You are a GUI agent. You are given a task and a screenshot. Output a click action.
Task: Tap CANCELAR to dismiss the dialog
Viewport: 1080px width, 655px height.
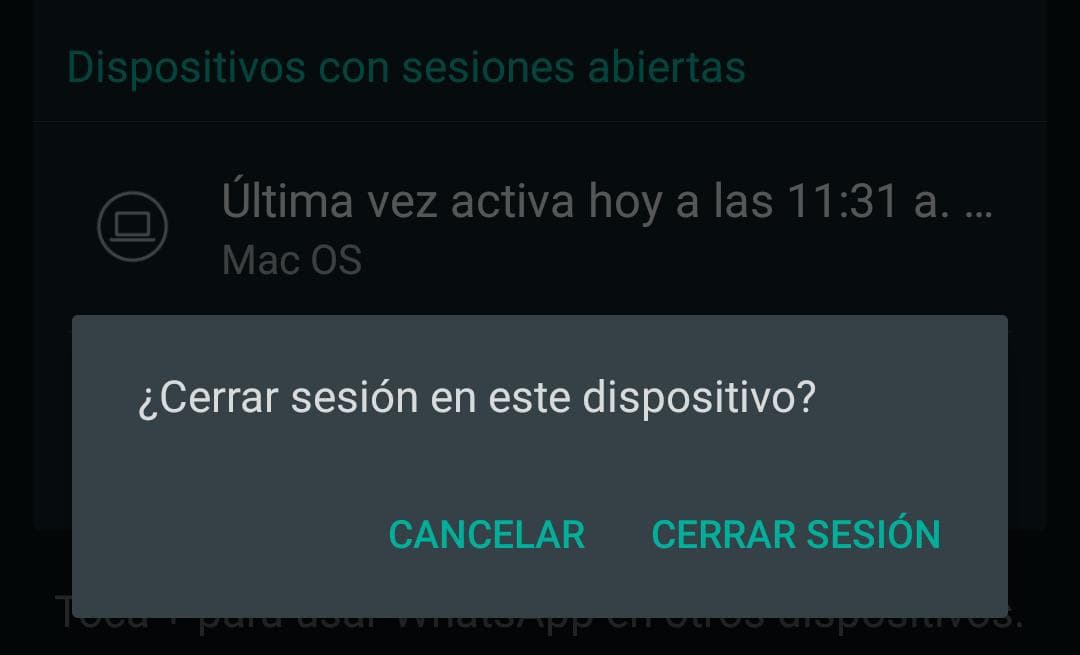(x=486, y=534)
